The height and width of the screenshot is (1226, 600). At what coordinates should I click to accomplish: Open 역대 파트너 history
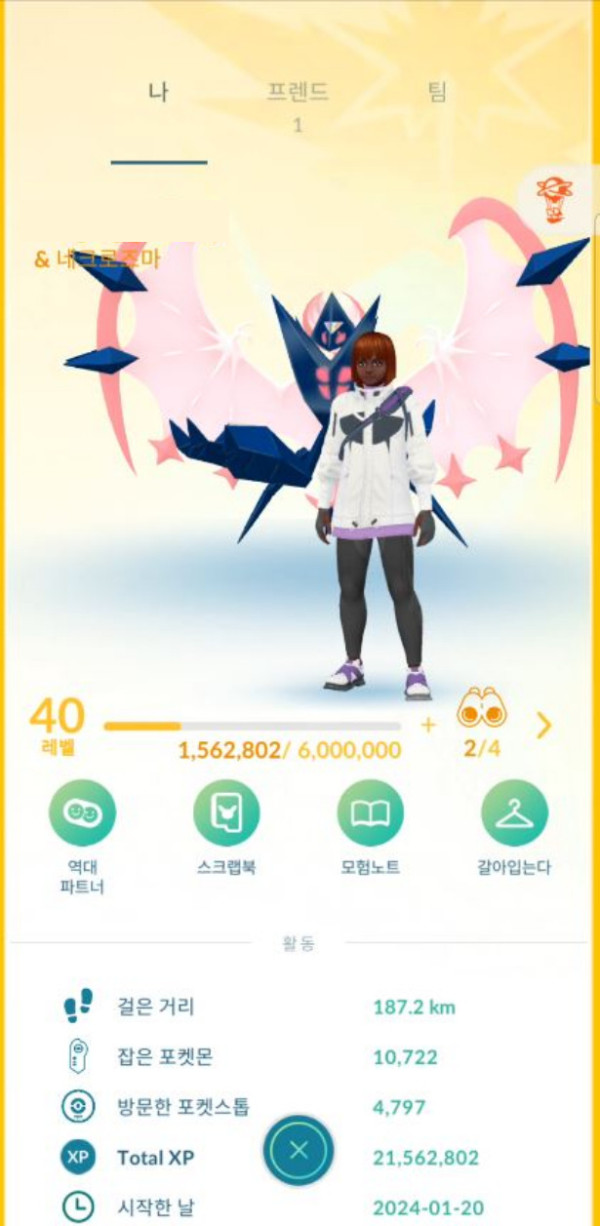(x=82, y=813)
